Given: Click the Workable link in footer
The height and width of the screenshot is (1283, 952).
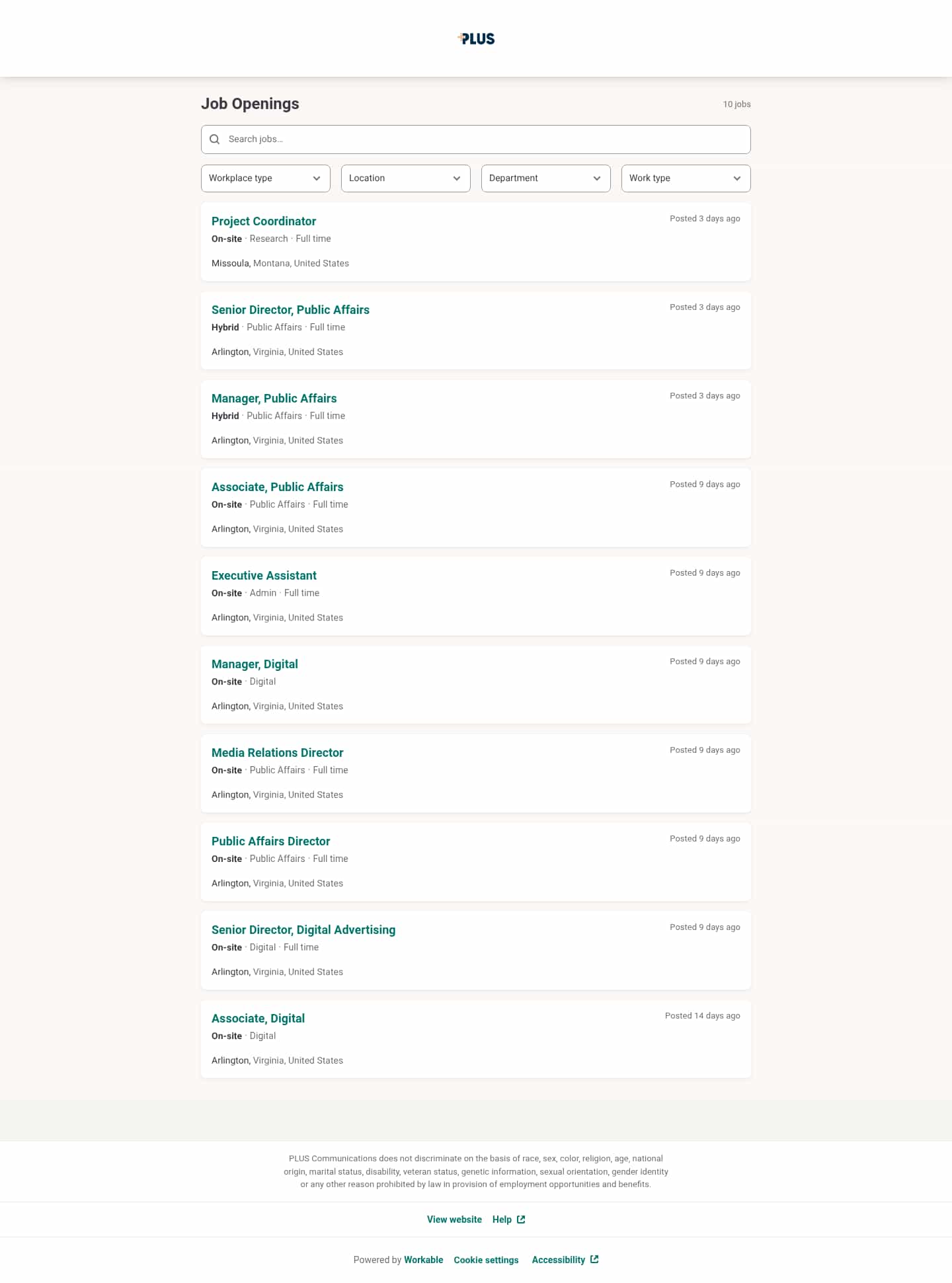Looking at the screenshot, I should [x=423, y=1259].
